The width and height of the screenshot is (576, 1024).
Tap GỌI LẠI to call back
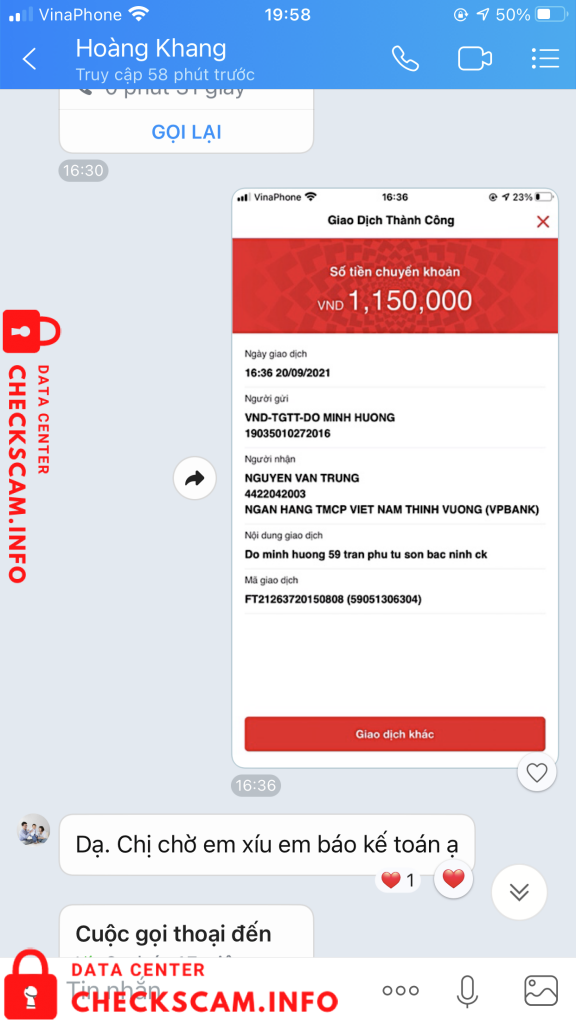(187, 132)
